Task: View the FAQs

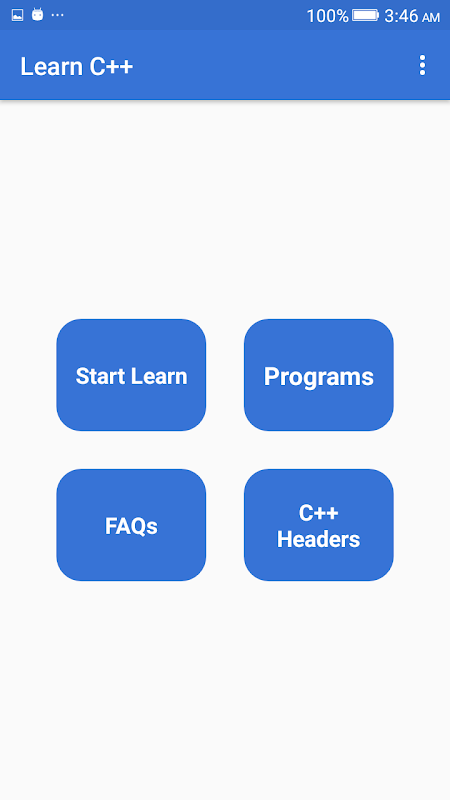Action: 131,525
